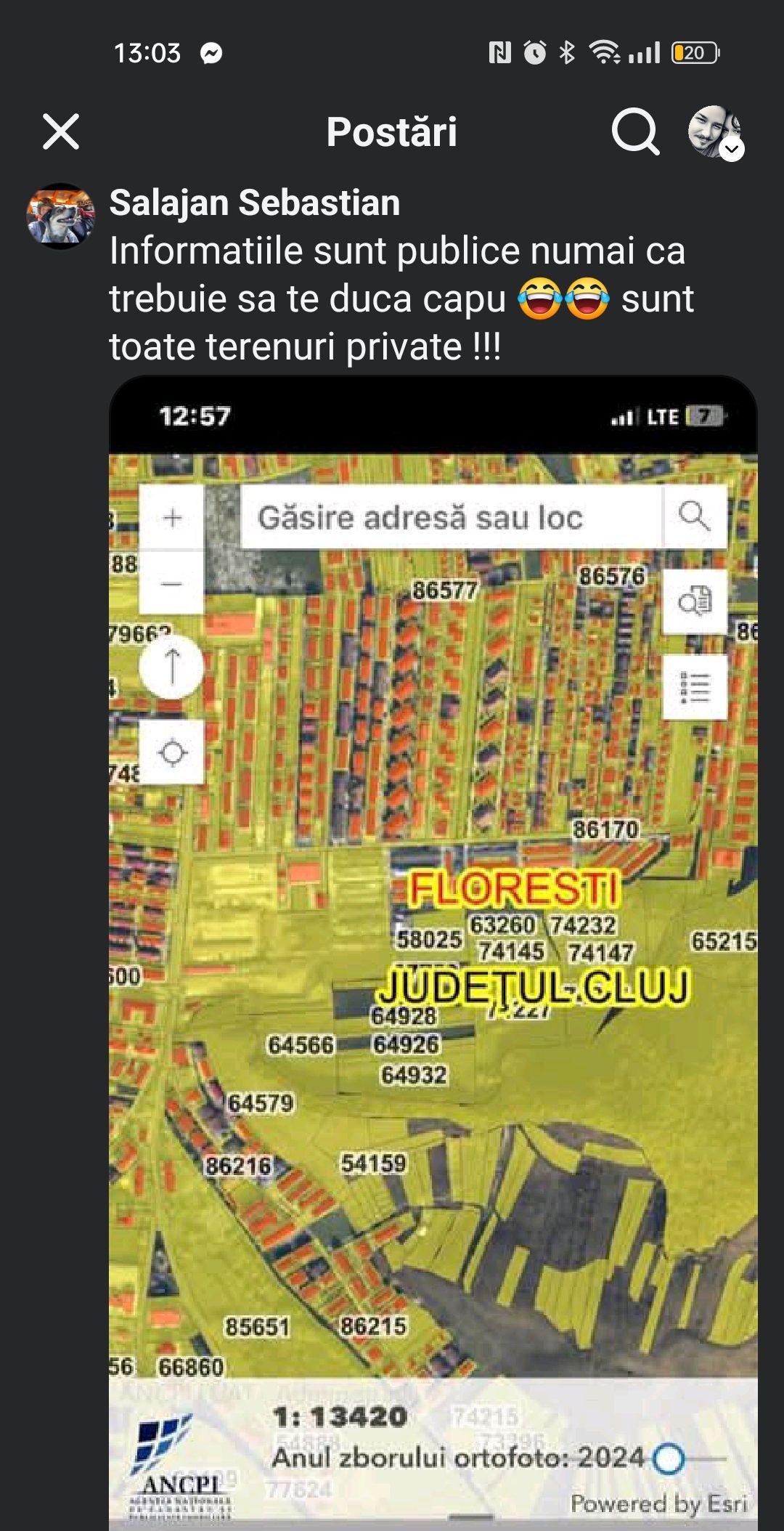The image size is (784, 1531).
Task: Open the posted map screenshot image
Action: [x=433, y=953]
